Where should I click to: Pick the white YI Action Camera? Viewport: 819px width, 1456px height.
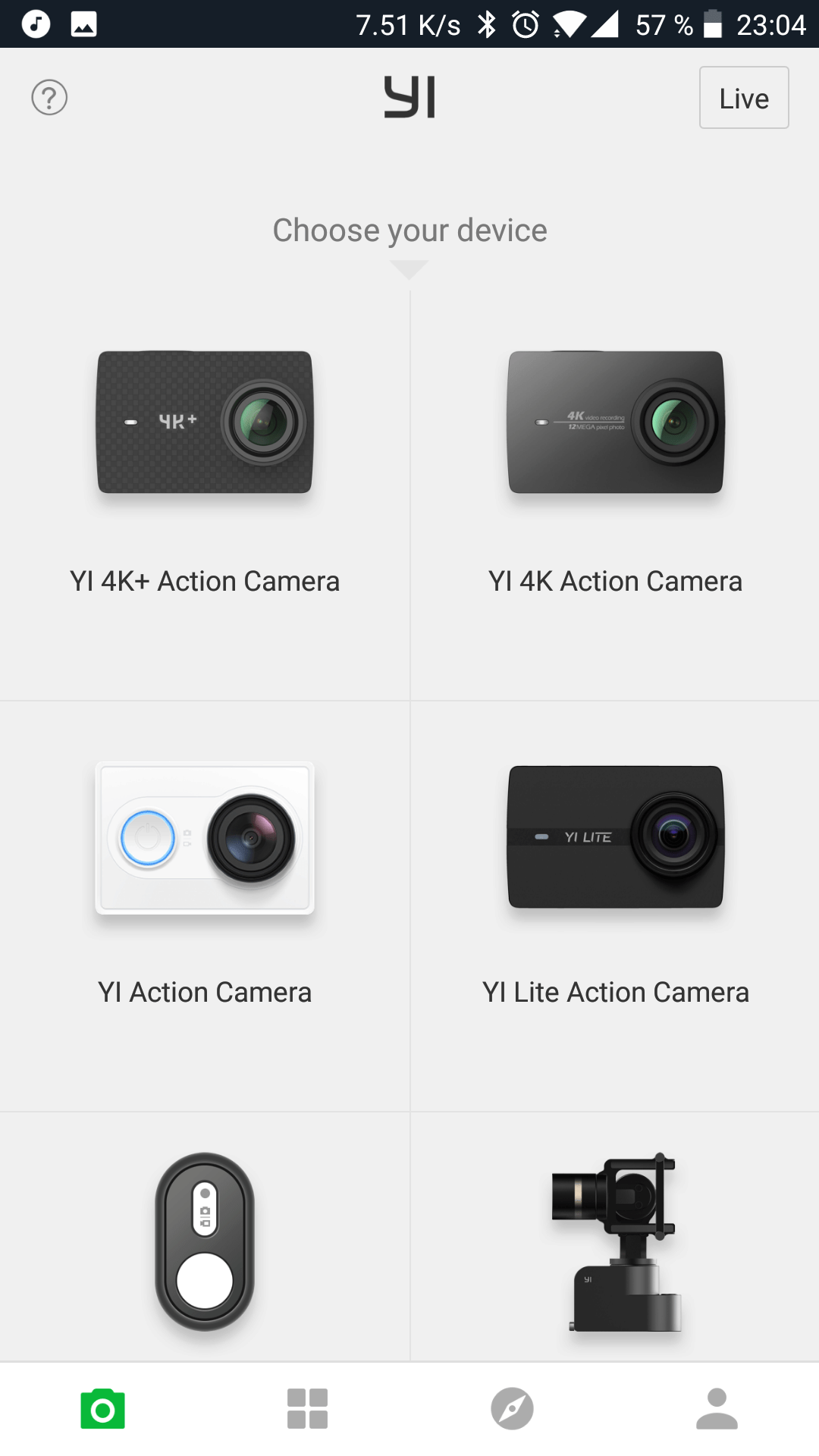pyautogui.click(x=205, y=907)
